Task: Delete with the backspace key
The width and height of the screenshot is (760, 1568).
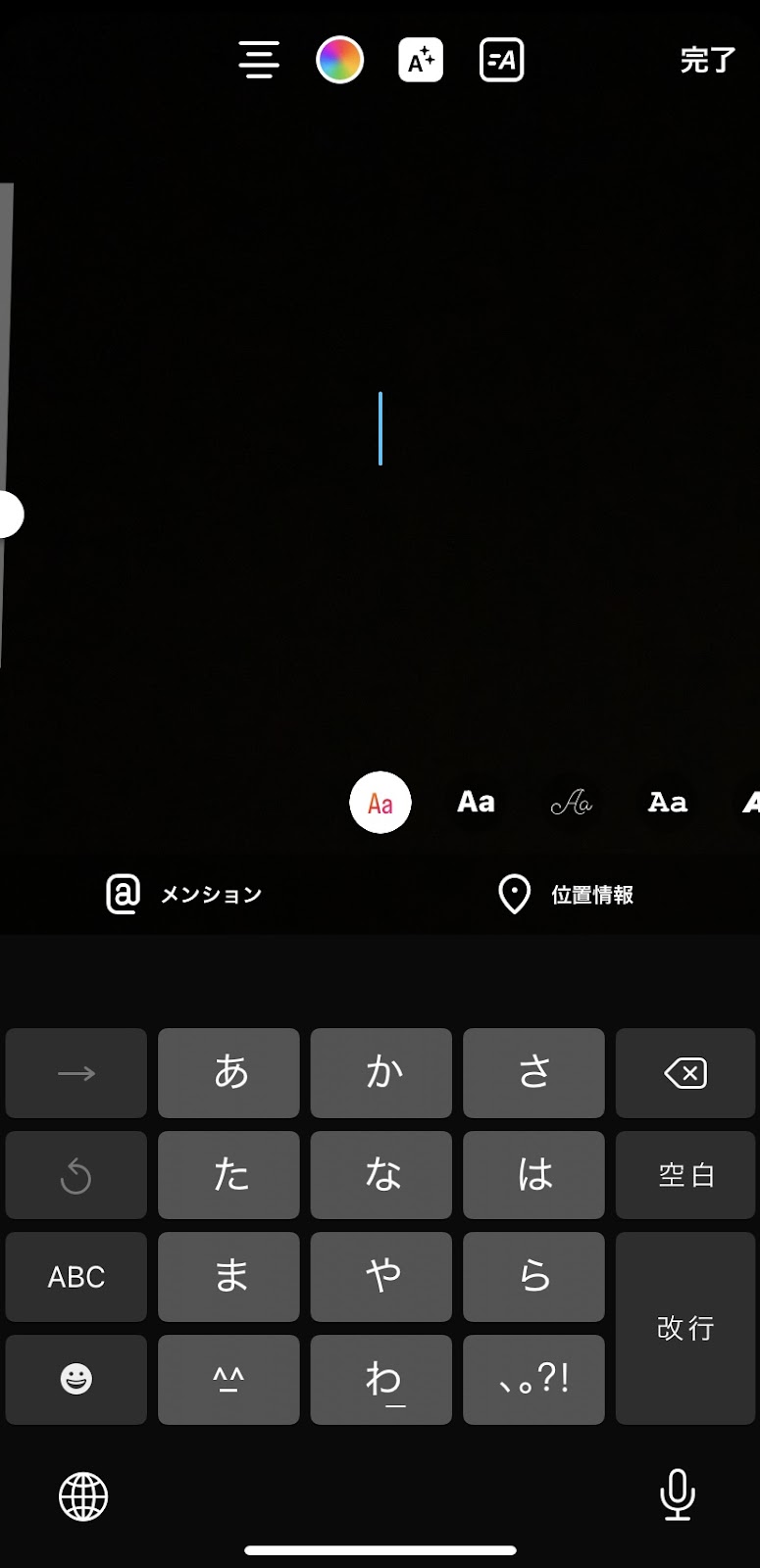Action: (x=685, y=1073)
